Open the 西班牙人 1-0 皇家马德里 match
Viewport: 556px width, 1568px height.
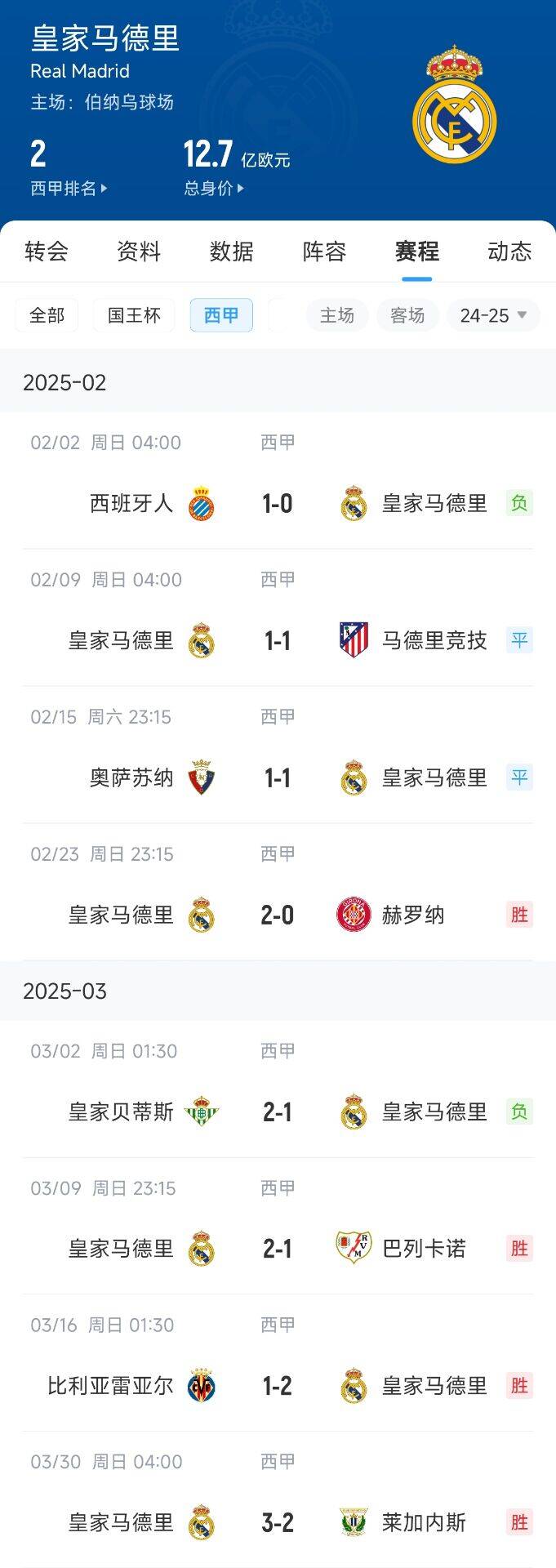(278, 503)
